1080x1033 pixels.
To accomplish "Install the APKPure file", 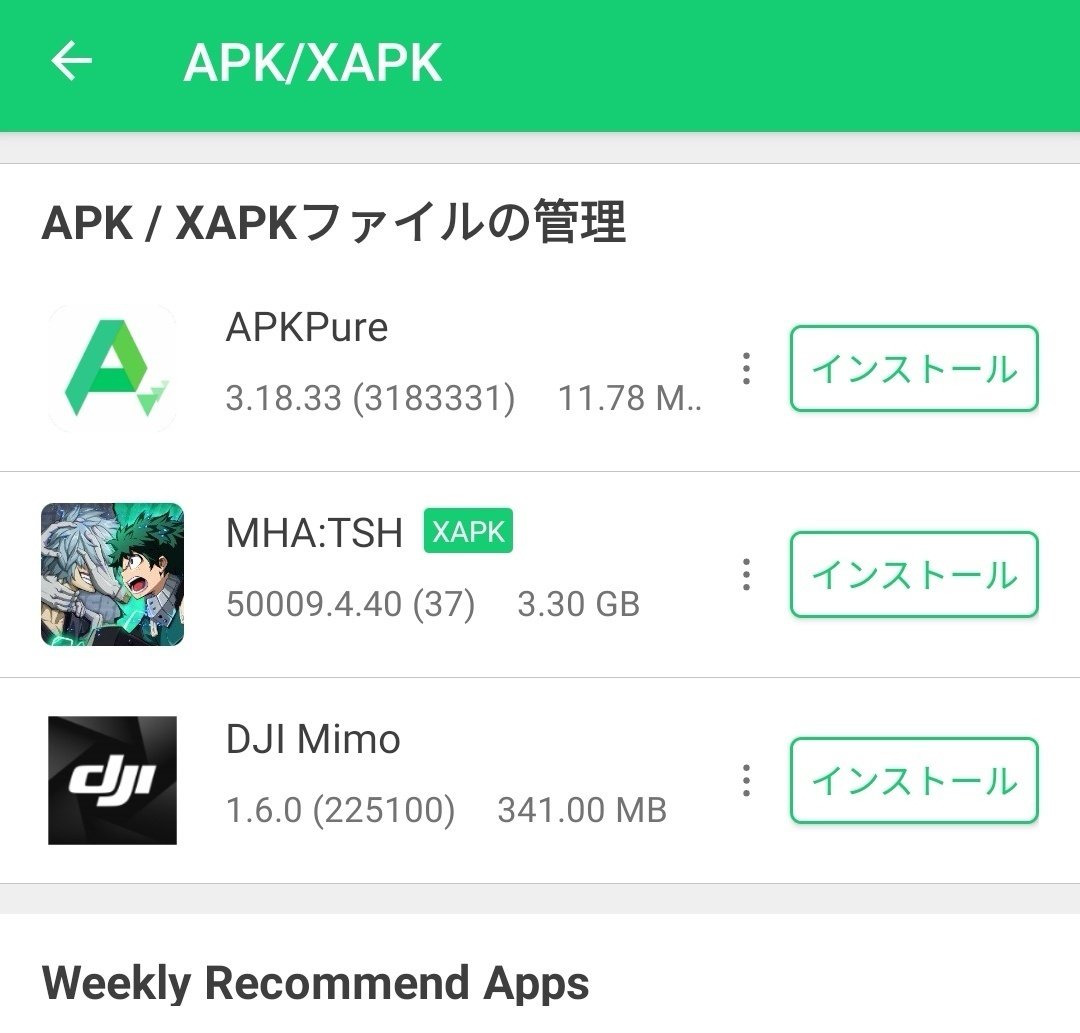I will tap(914, 369).
